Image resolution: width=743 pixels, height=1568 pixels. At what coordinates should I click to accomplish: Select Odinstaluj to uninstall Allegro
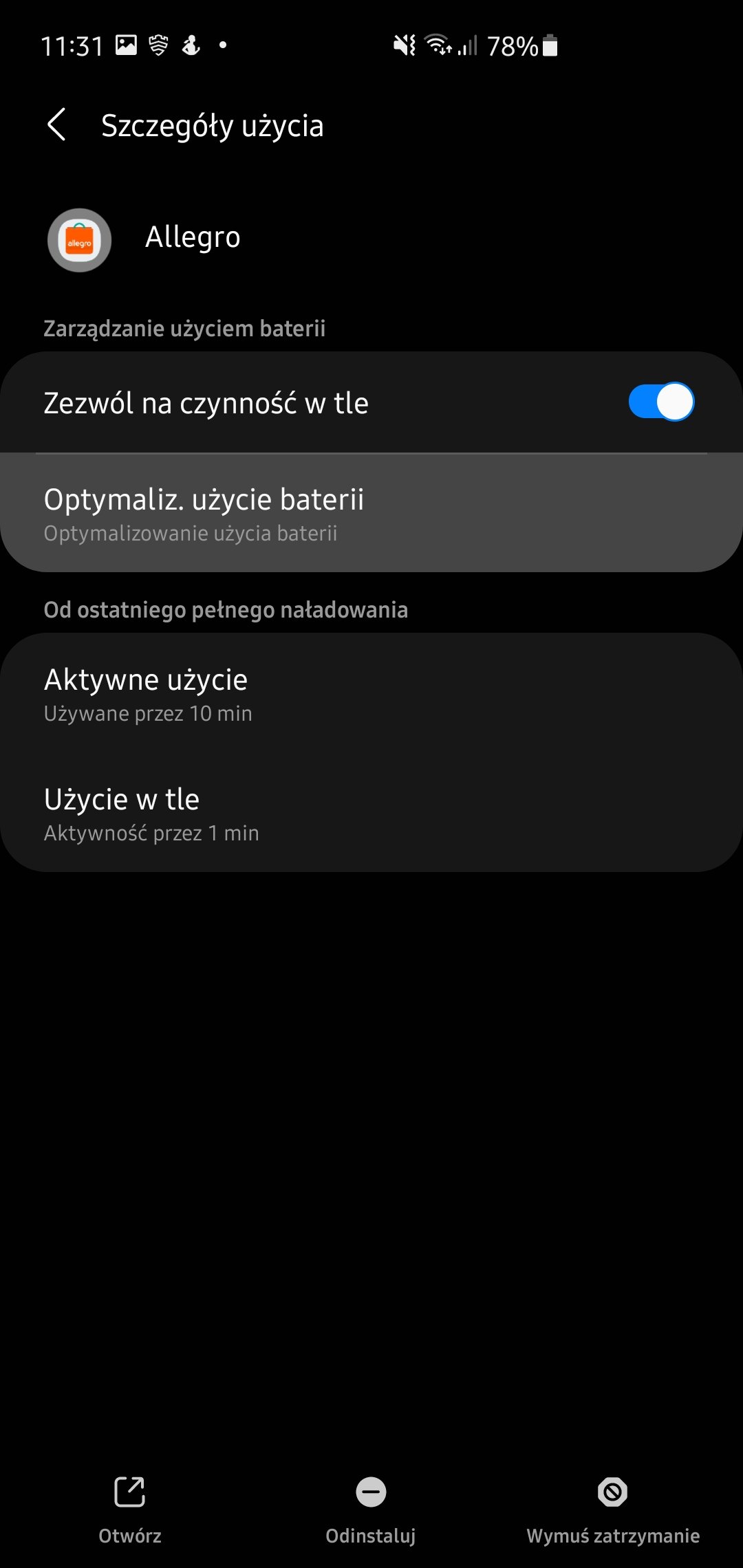click(371, 1510)
